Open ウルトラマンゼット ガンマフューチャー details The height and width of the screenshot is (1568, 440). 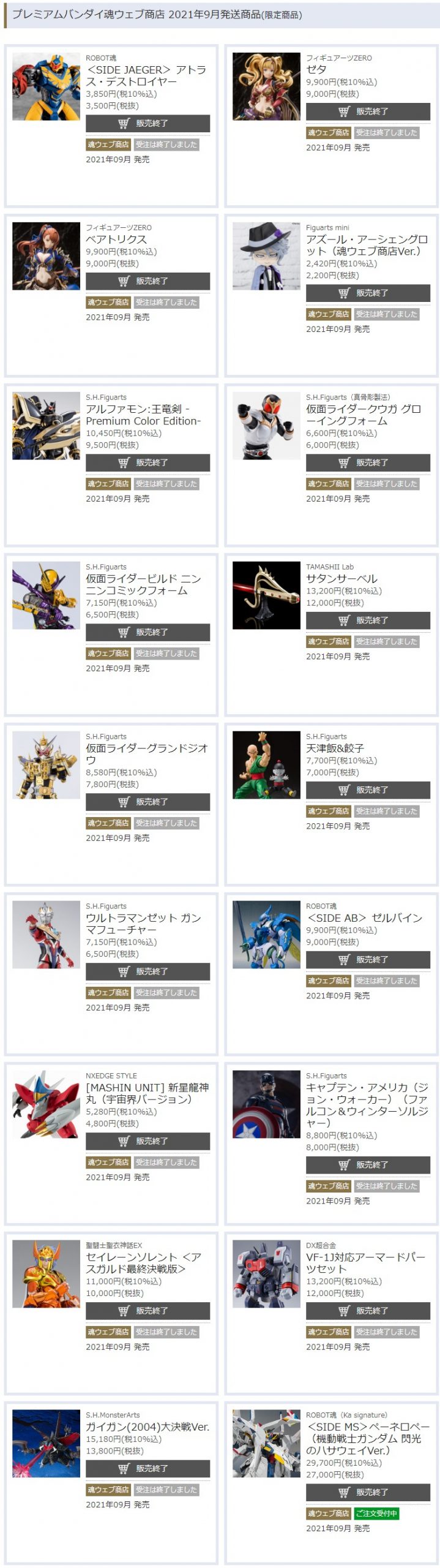[143, 924]
